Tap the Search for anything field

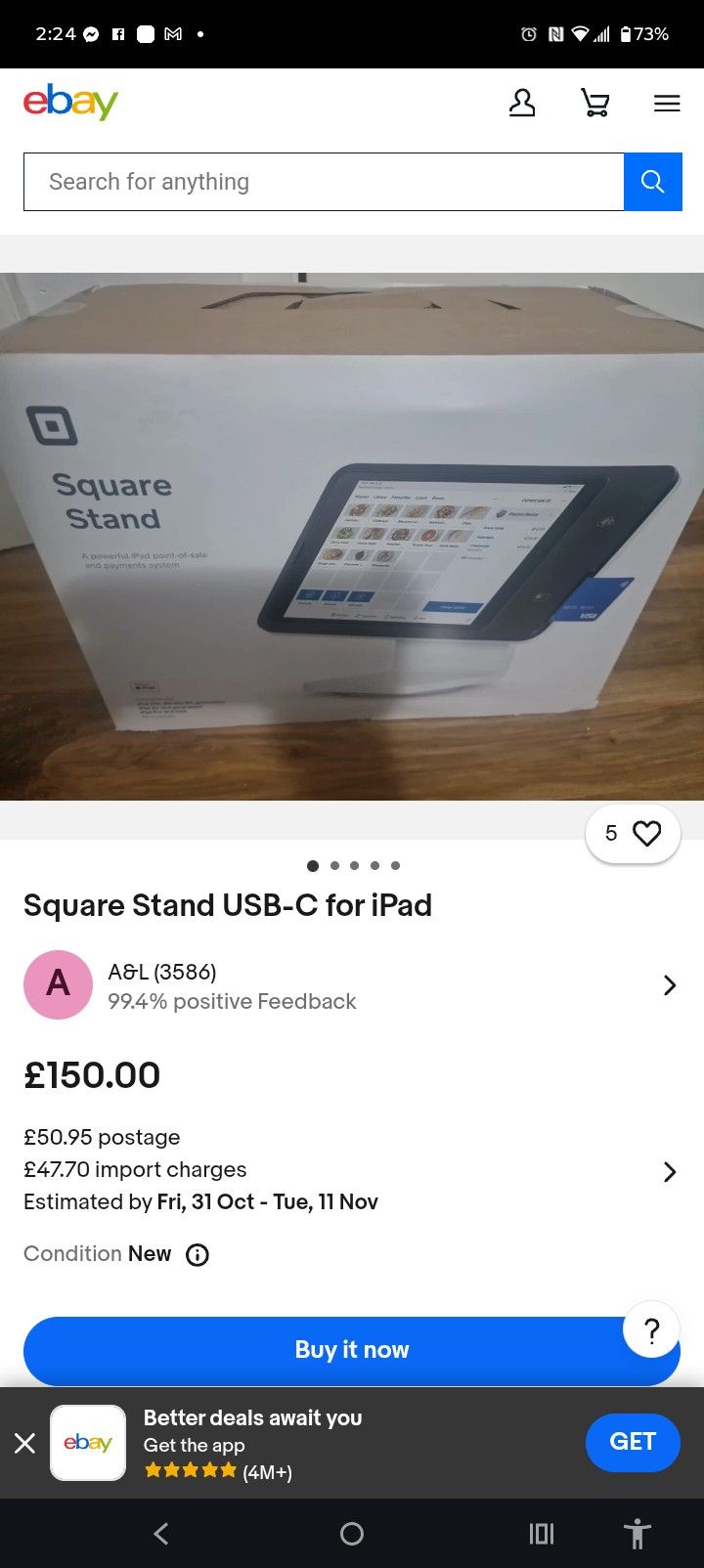pyautogui.click(x=323, y=182)
